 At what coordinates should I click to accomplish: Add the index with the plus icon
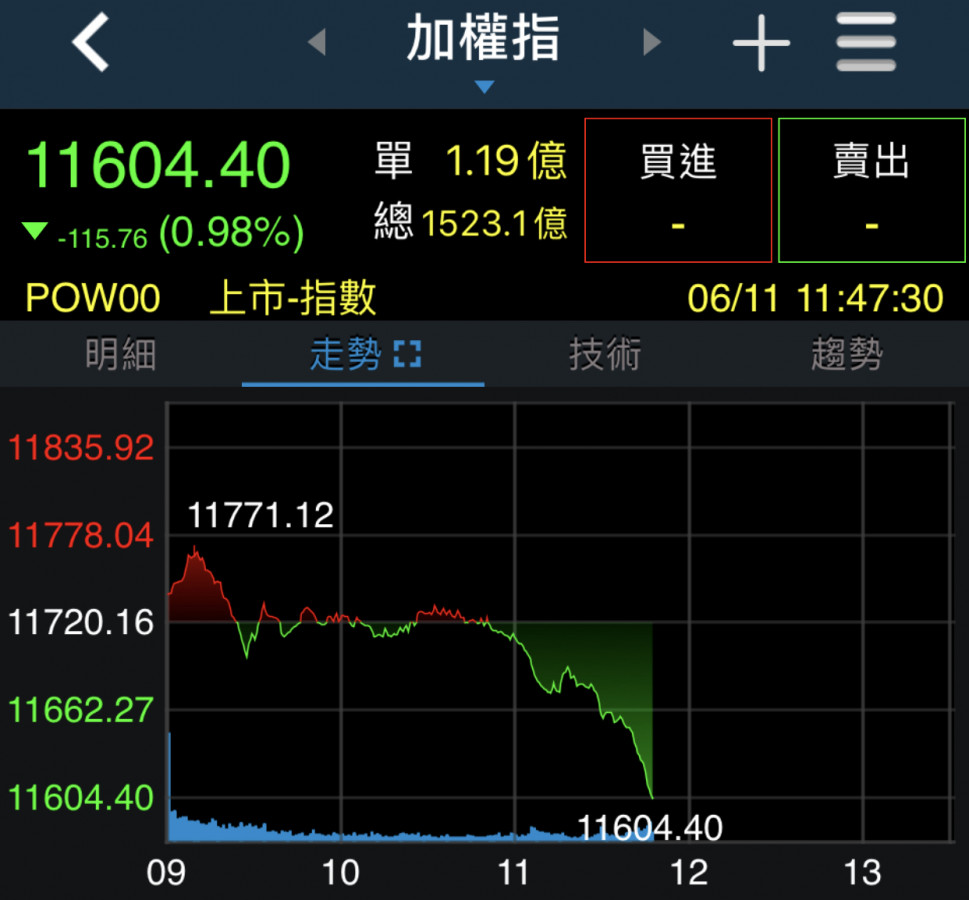pos(761,43)
